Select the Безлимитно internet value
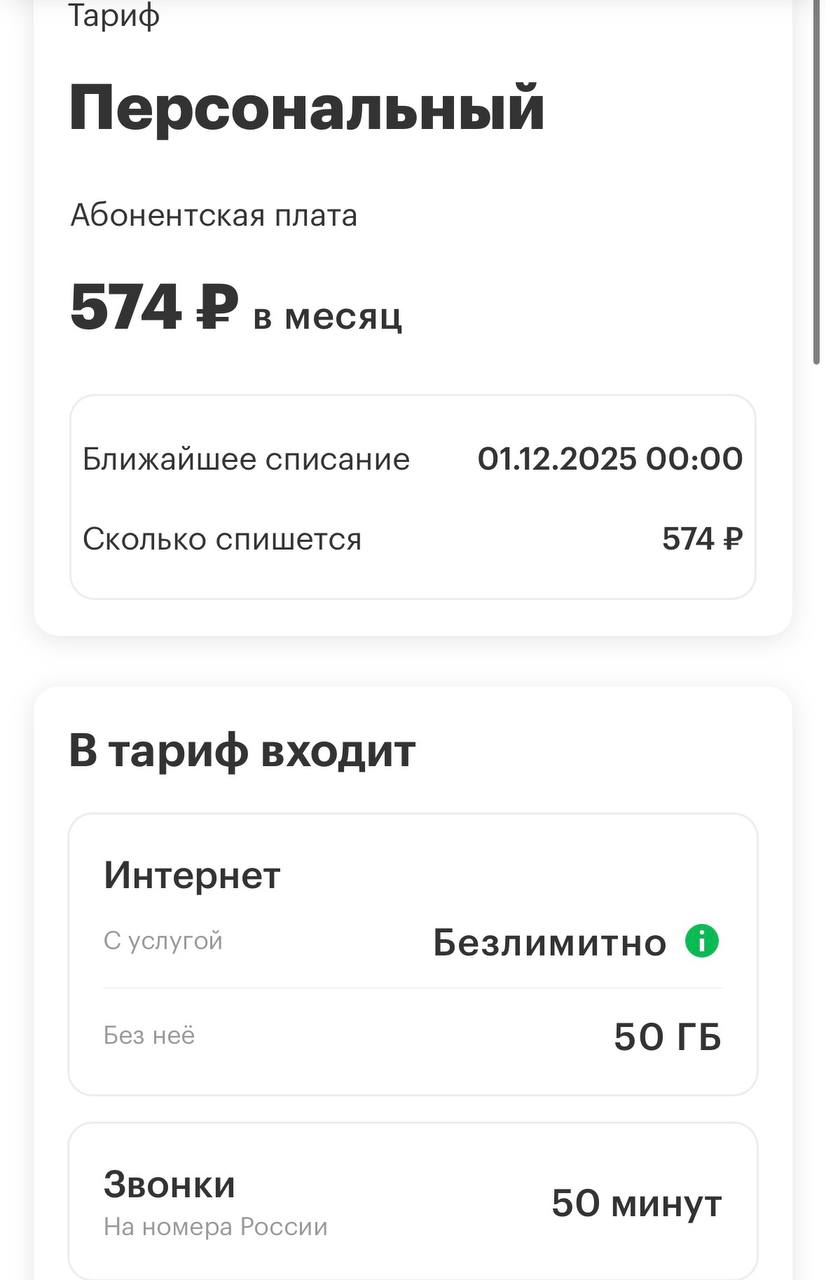Image resolution: width=826 pixels, height=1280 pixels. tap(548, 941)
